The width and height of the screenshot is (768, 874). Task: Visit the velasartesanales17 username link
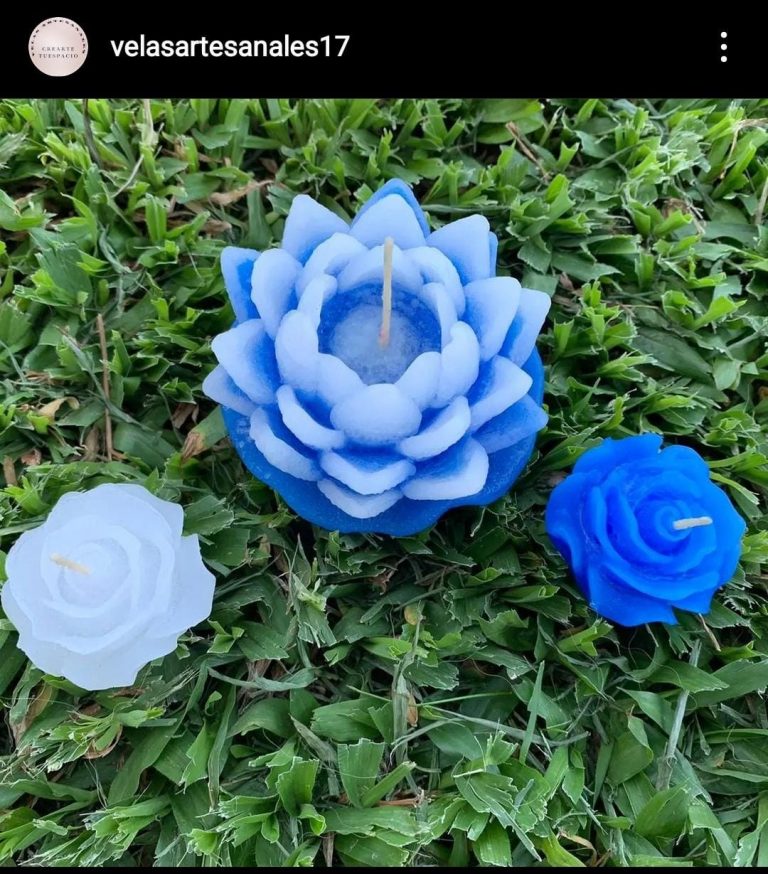pyautogui.click(x=229, y=47)
